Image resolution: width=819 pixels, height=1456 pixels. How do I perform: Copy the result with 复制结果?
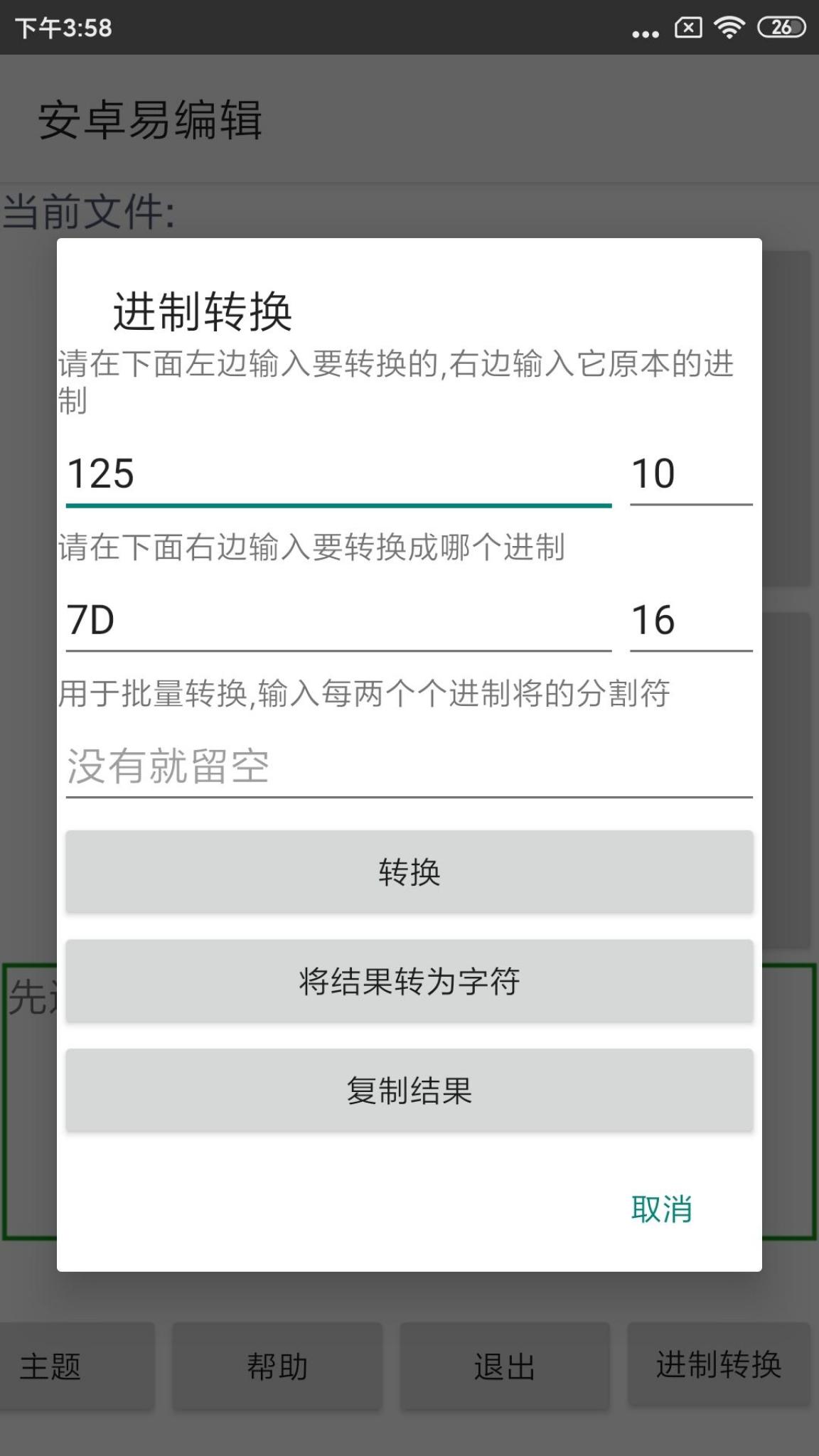(409, 1090)
